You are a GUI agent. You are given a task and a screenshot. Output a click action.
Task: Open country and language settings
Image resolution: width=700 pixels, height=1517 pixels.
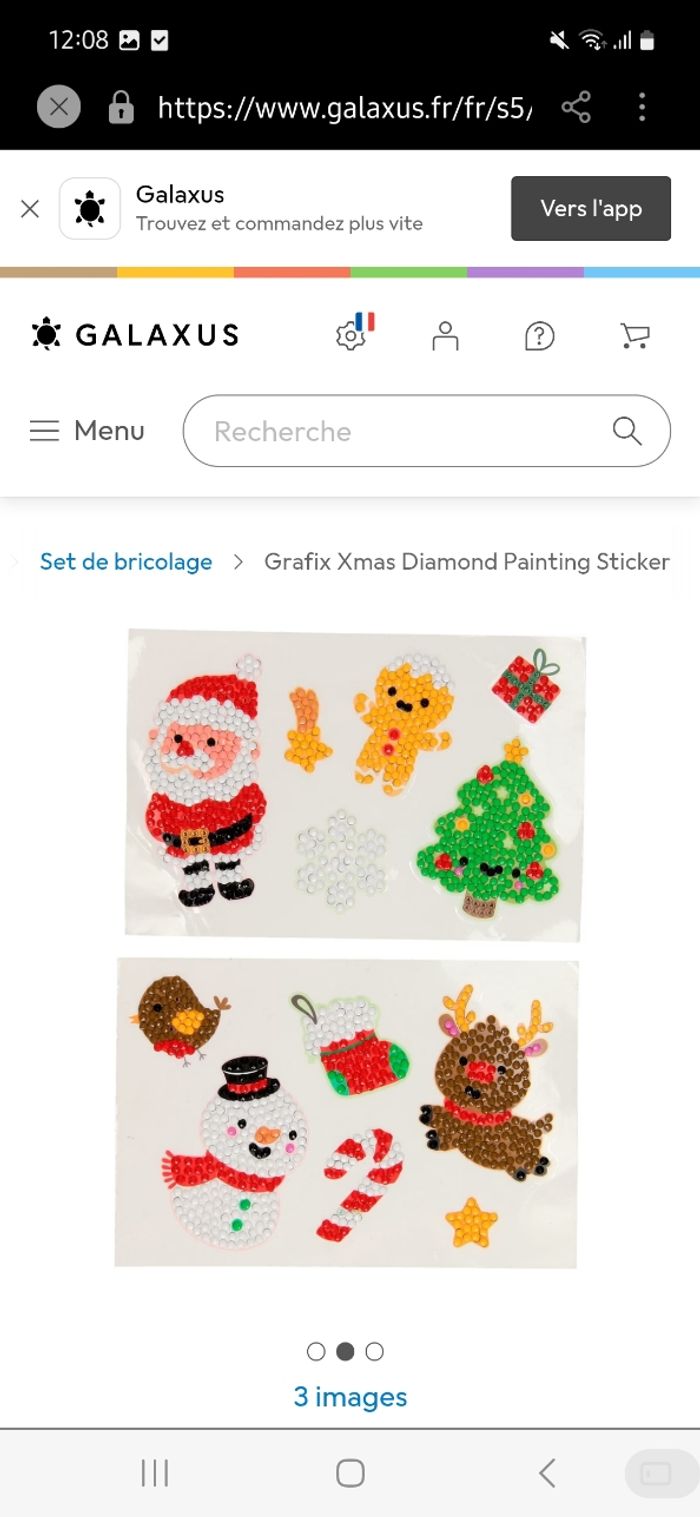click(352, 334)
